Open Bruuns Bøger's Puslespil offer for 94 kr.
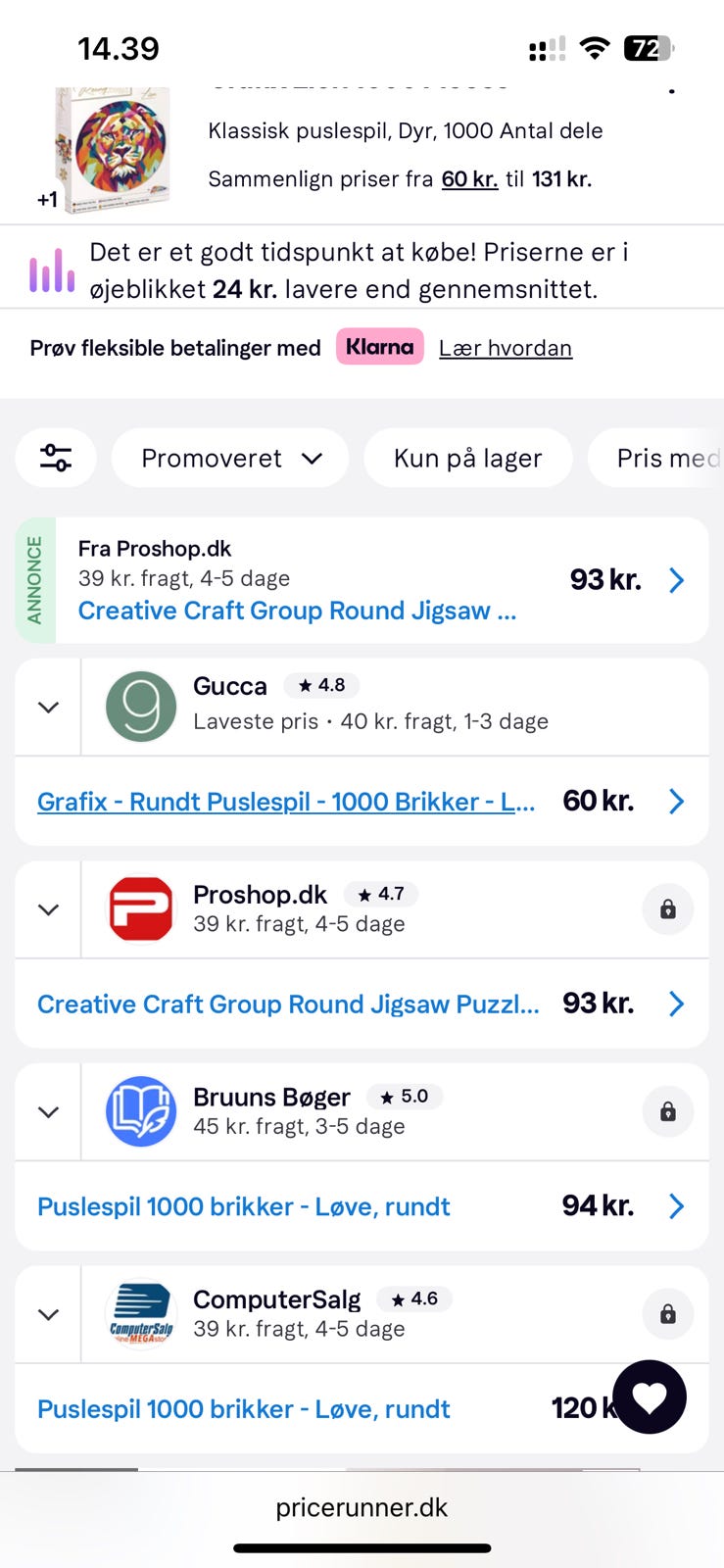The image size is (724, 1568). coord(244,1206)
